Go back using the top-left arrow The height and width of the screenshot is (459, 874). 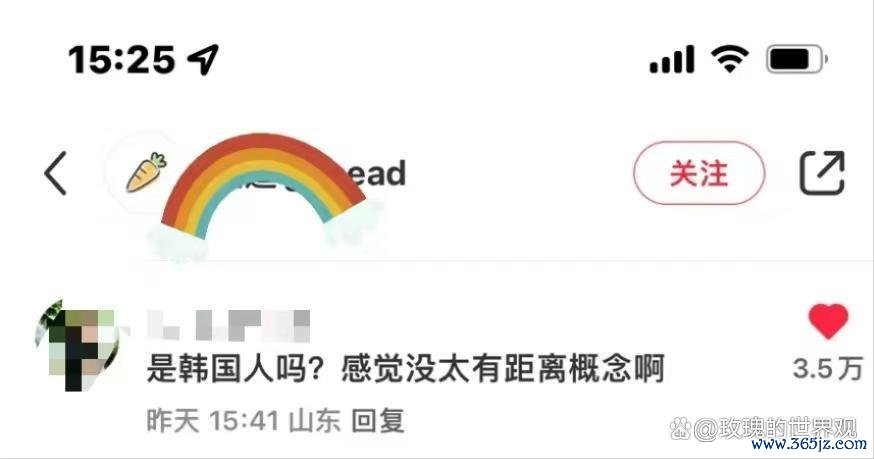[x=56, y=174]
